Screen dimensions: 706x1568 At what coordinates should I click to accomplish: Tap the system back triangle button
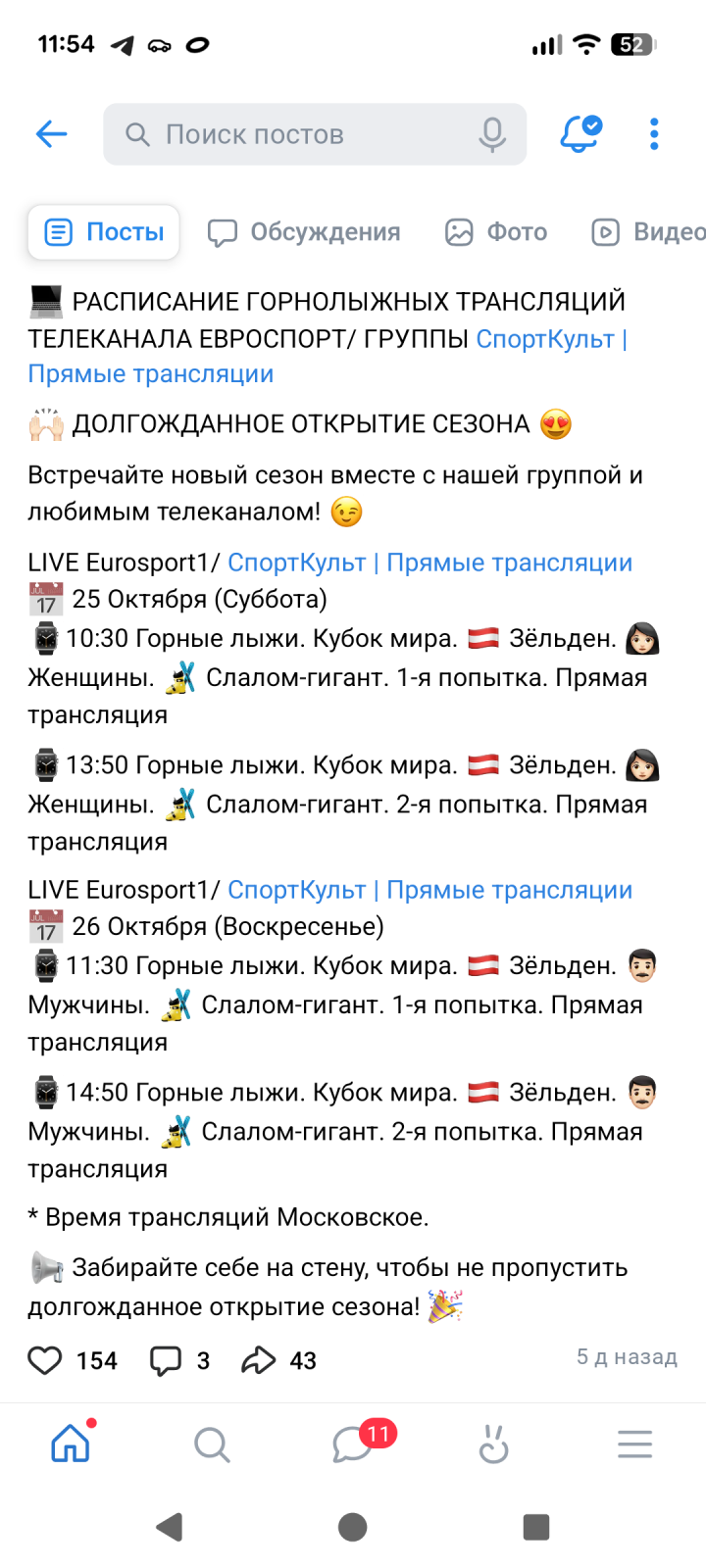pos(170,1527)
